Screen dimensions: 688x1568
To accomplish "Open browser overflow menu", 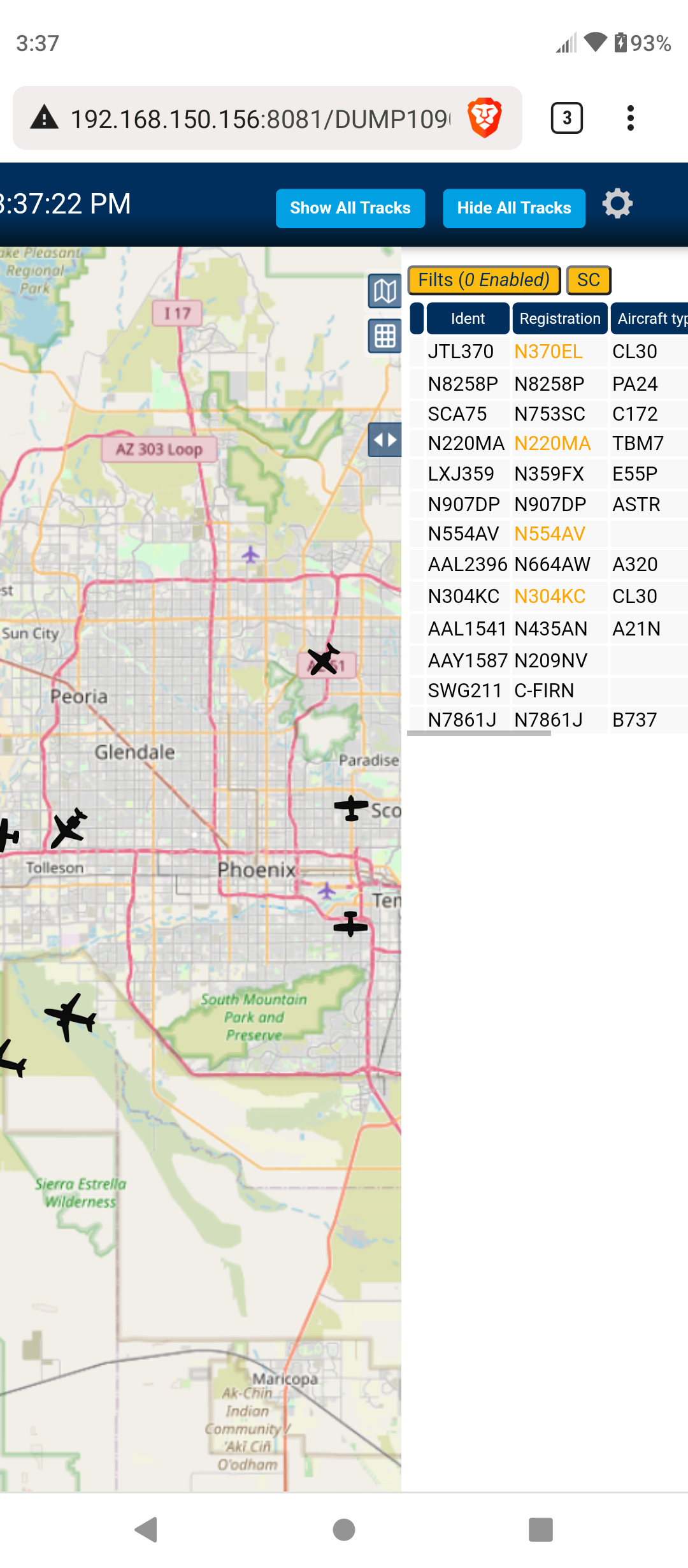I will pyautogui.click(x=630, y=118).
